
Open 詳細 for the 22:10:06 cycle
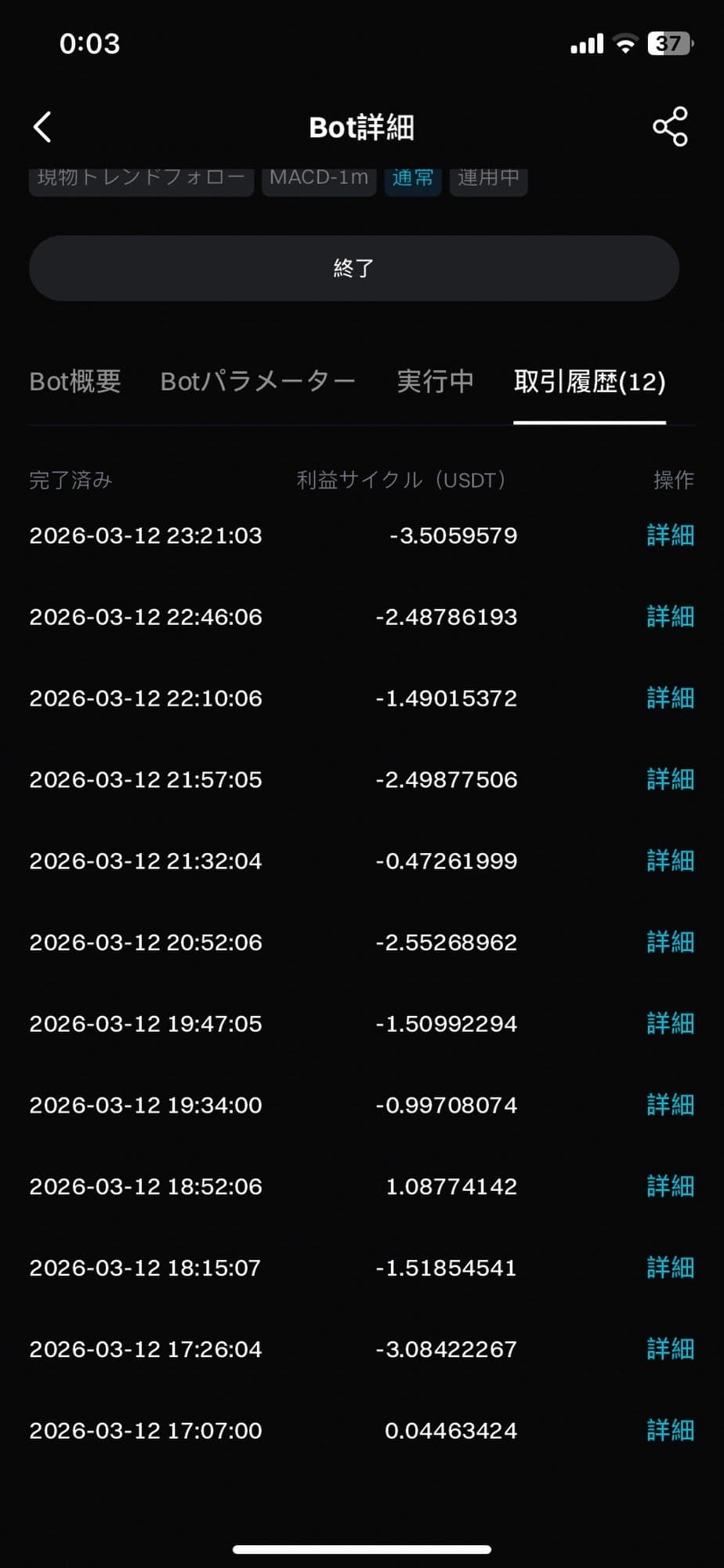point(670,698)
